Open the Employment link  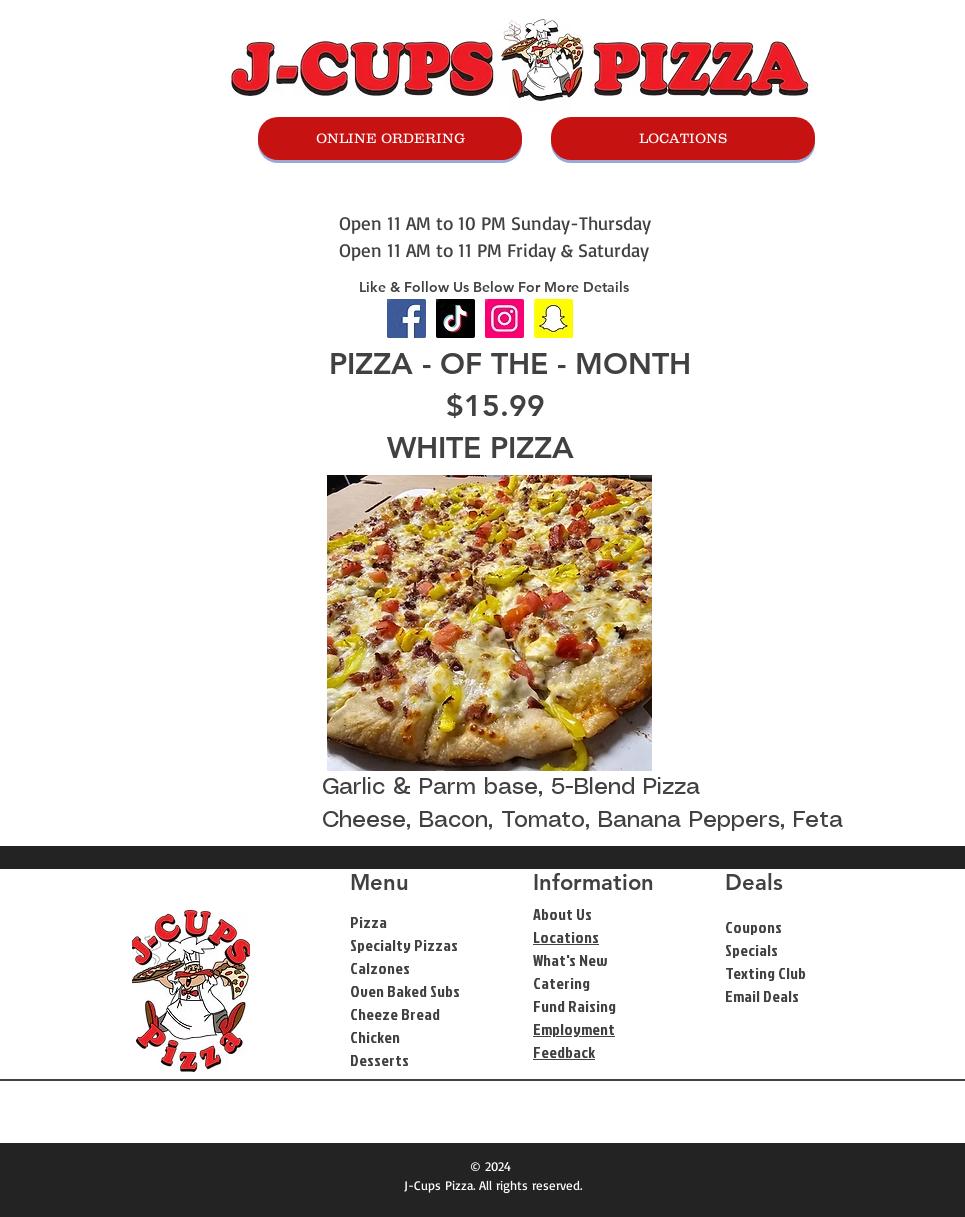pos(574,1029)
